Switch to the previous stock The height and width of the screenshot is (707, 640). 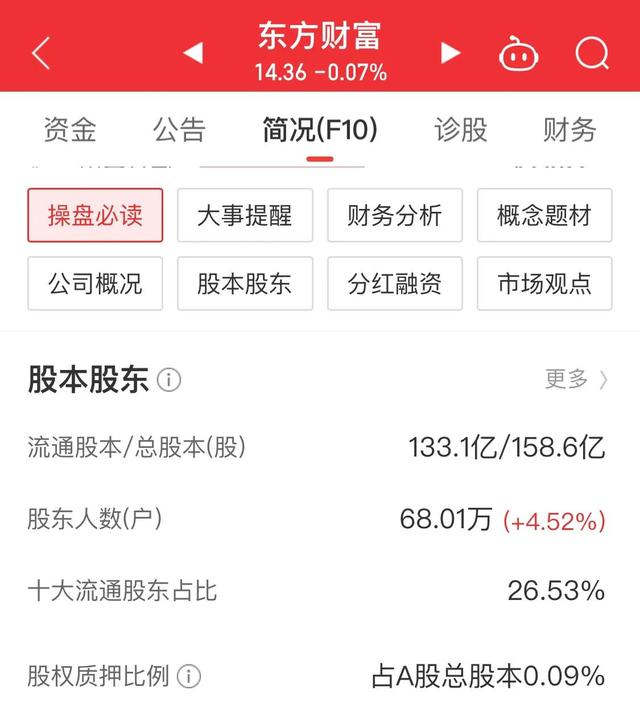193,53
